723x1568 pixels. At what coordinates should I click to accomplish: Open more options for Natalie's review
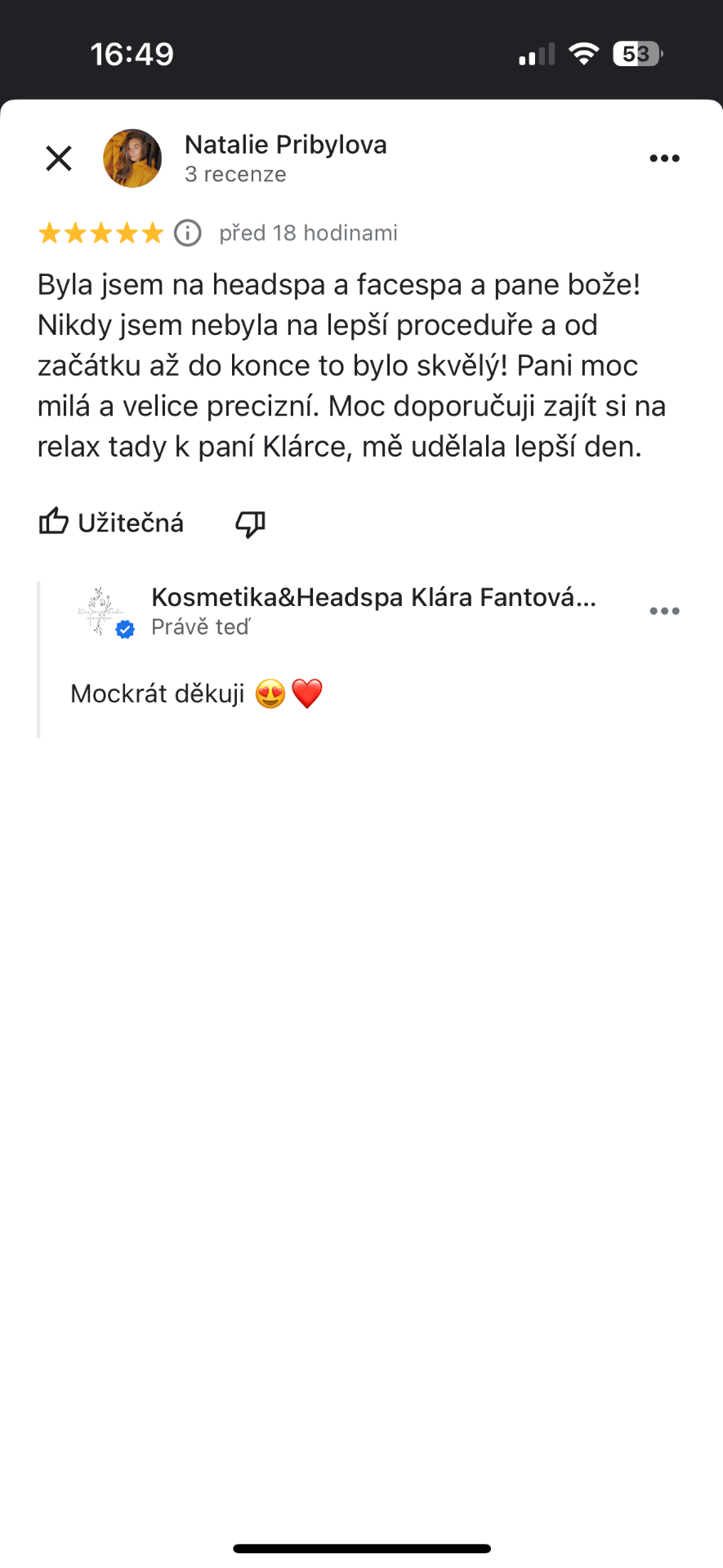tap(664, 158)
